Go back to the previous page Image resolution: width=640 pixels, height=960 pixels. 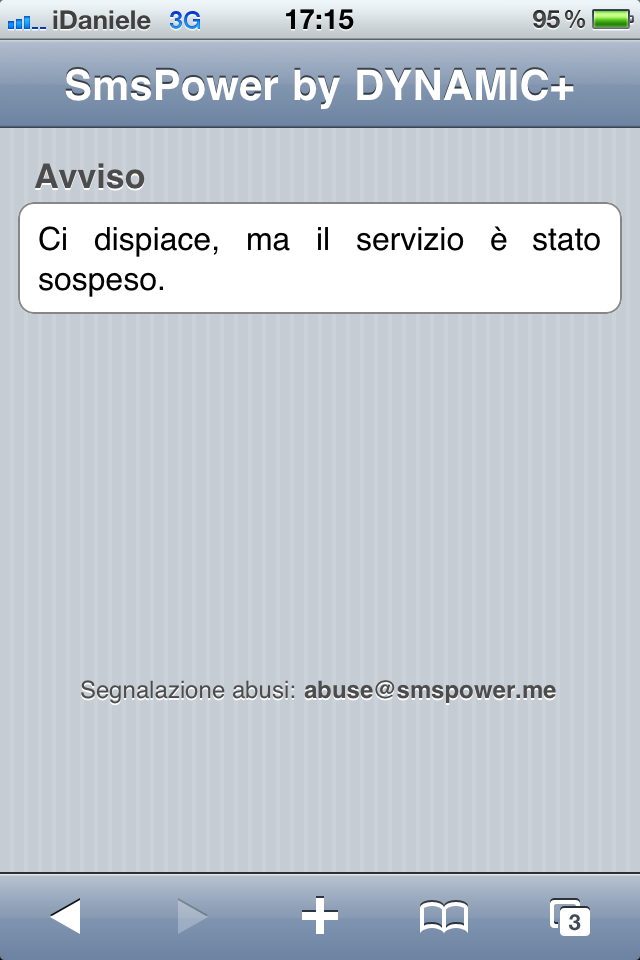65,916
